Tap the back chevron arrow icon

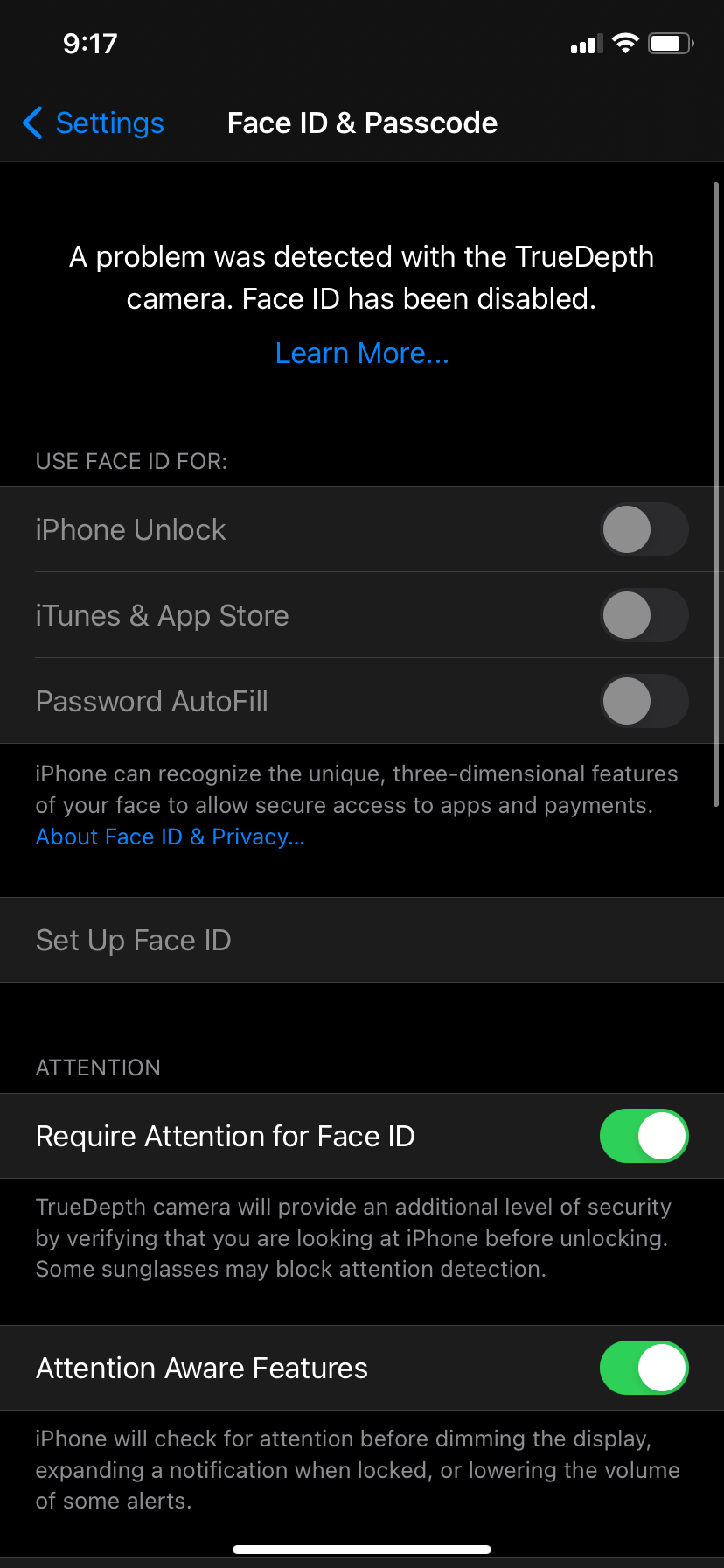tap(31, 123)
